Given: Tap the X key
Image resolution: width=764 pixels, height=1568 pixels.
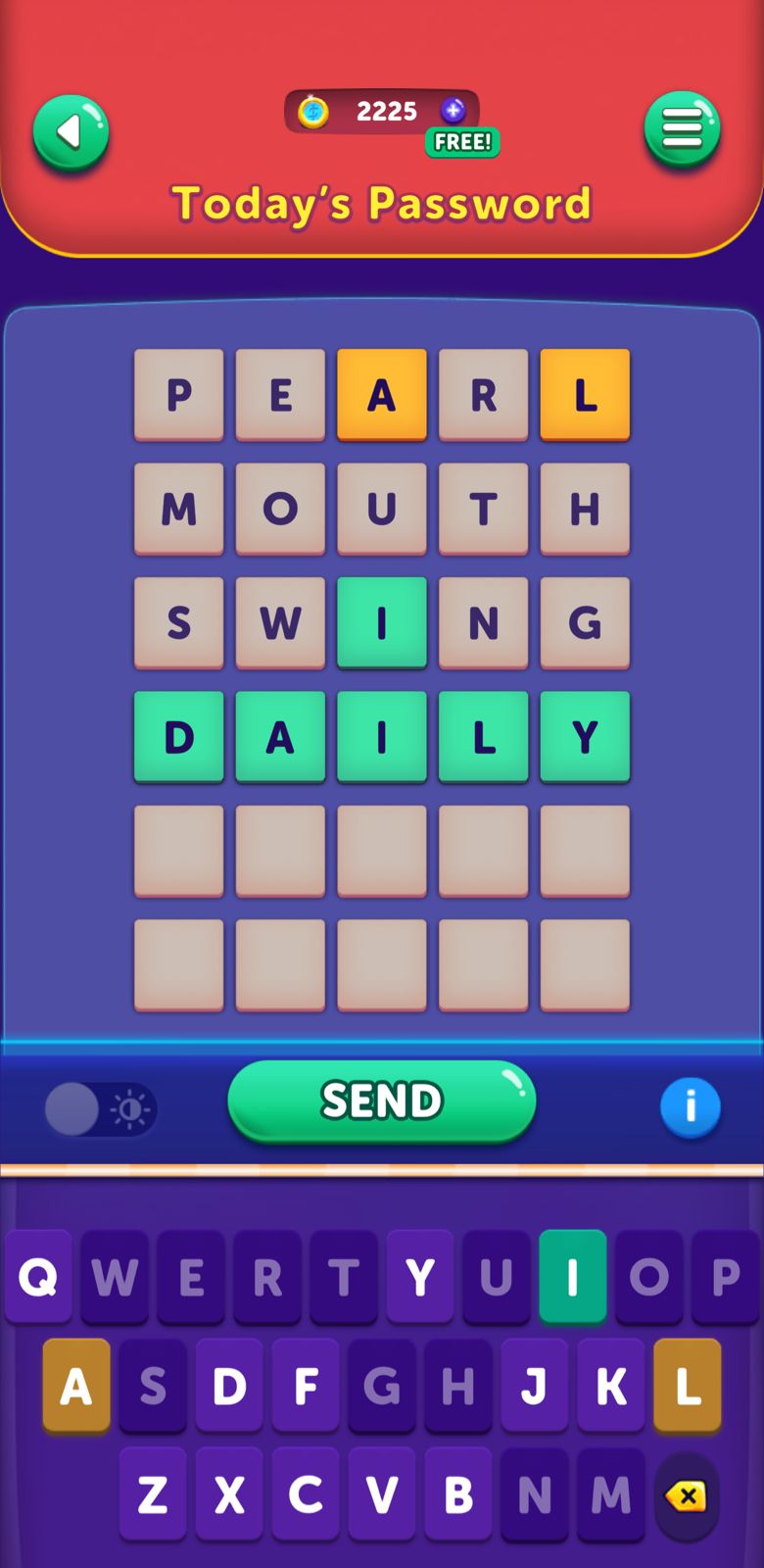Looking at the screenshot, I should pos(229,1494).
